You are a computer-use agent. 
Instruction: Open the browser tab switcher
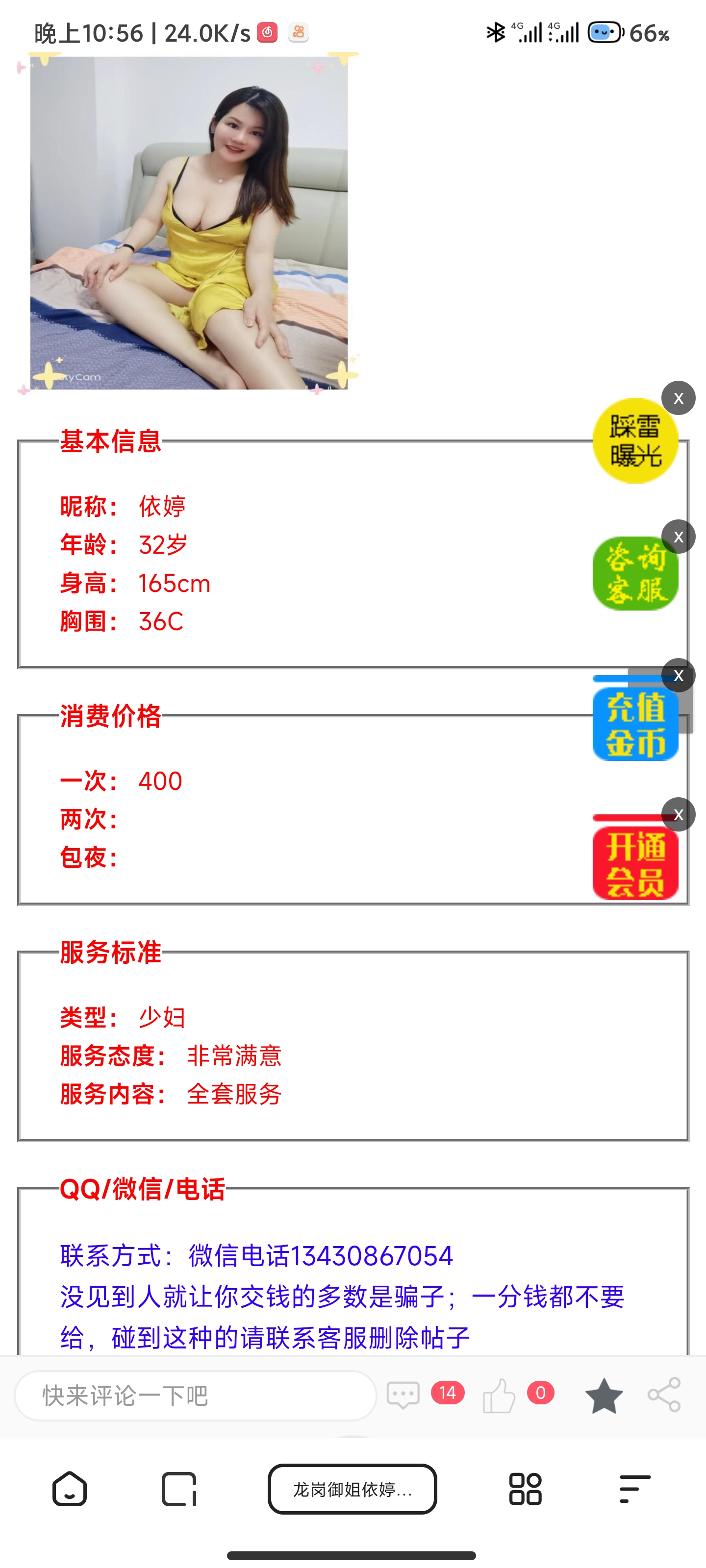click(x=179, y=1490)
